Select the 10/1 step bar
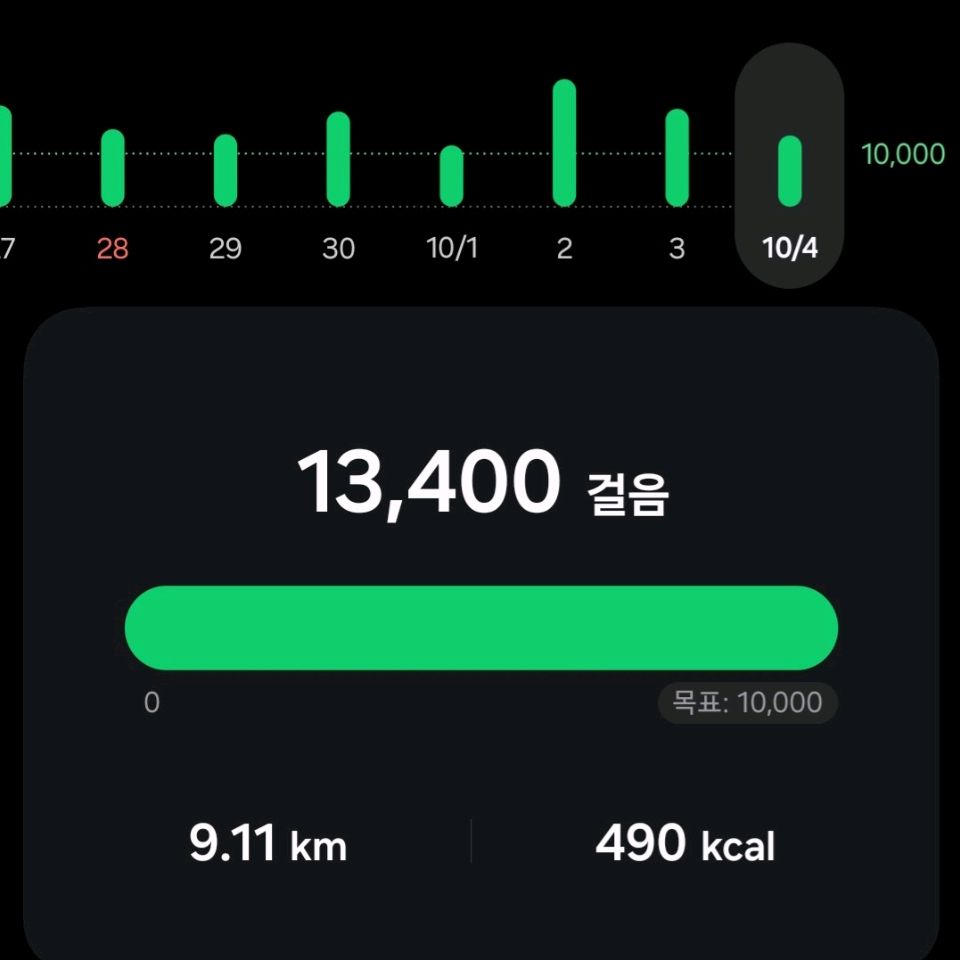The width and height of the screenshot is (960, 960). click(452, 176)
